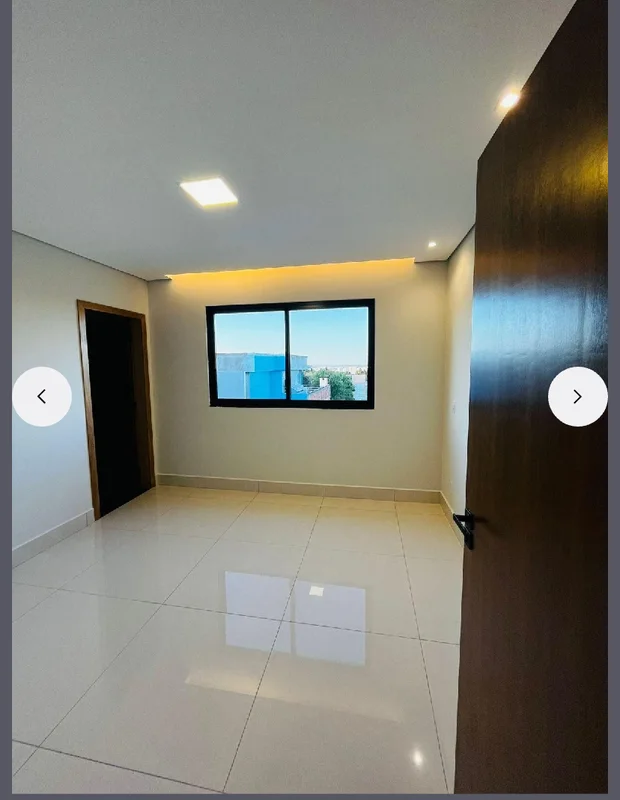
Task: Advance to the next photo
Action: [577, 397]
